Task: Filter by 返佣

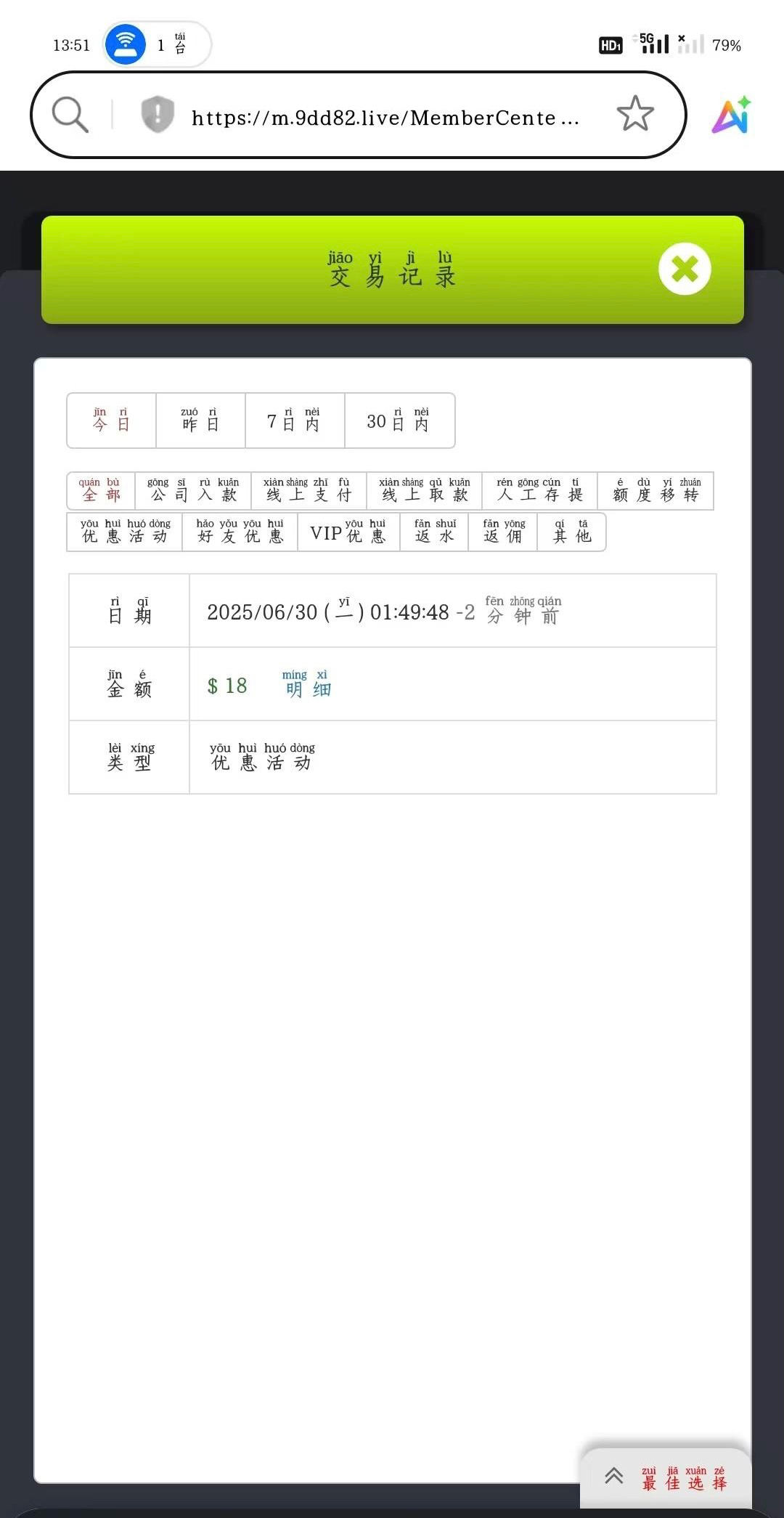Action: [x=503, y=532]
